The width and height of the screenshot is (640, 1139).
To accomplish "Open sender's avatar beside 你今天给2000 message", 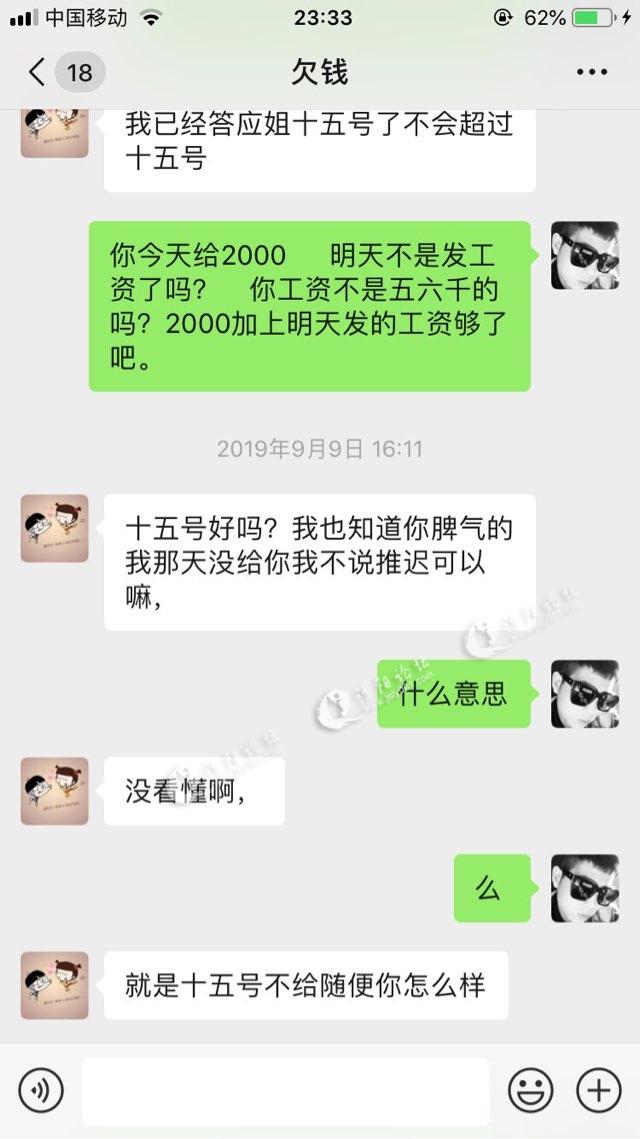I will tap(585, 255).
